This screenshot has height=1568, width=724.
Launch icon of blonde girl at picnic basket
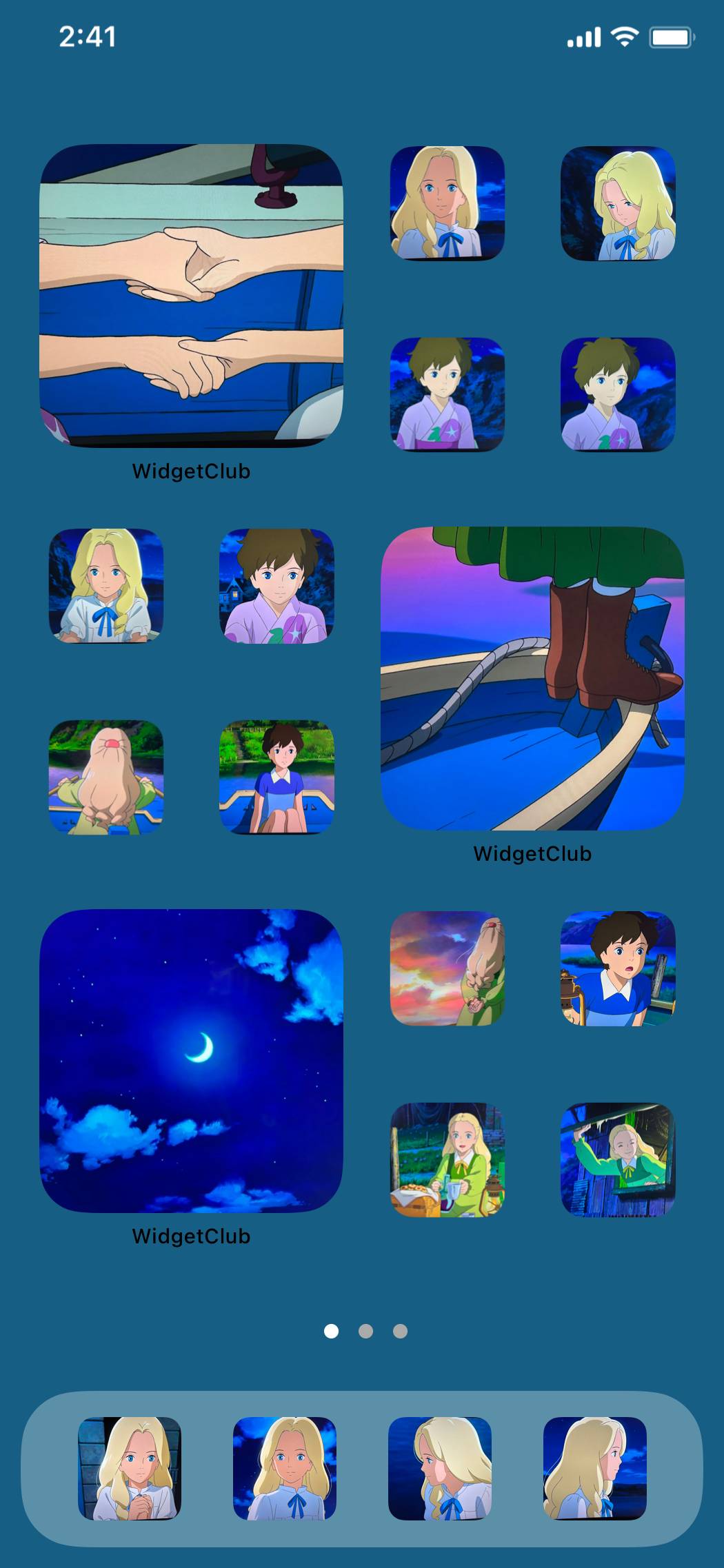pos(448,1160)
